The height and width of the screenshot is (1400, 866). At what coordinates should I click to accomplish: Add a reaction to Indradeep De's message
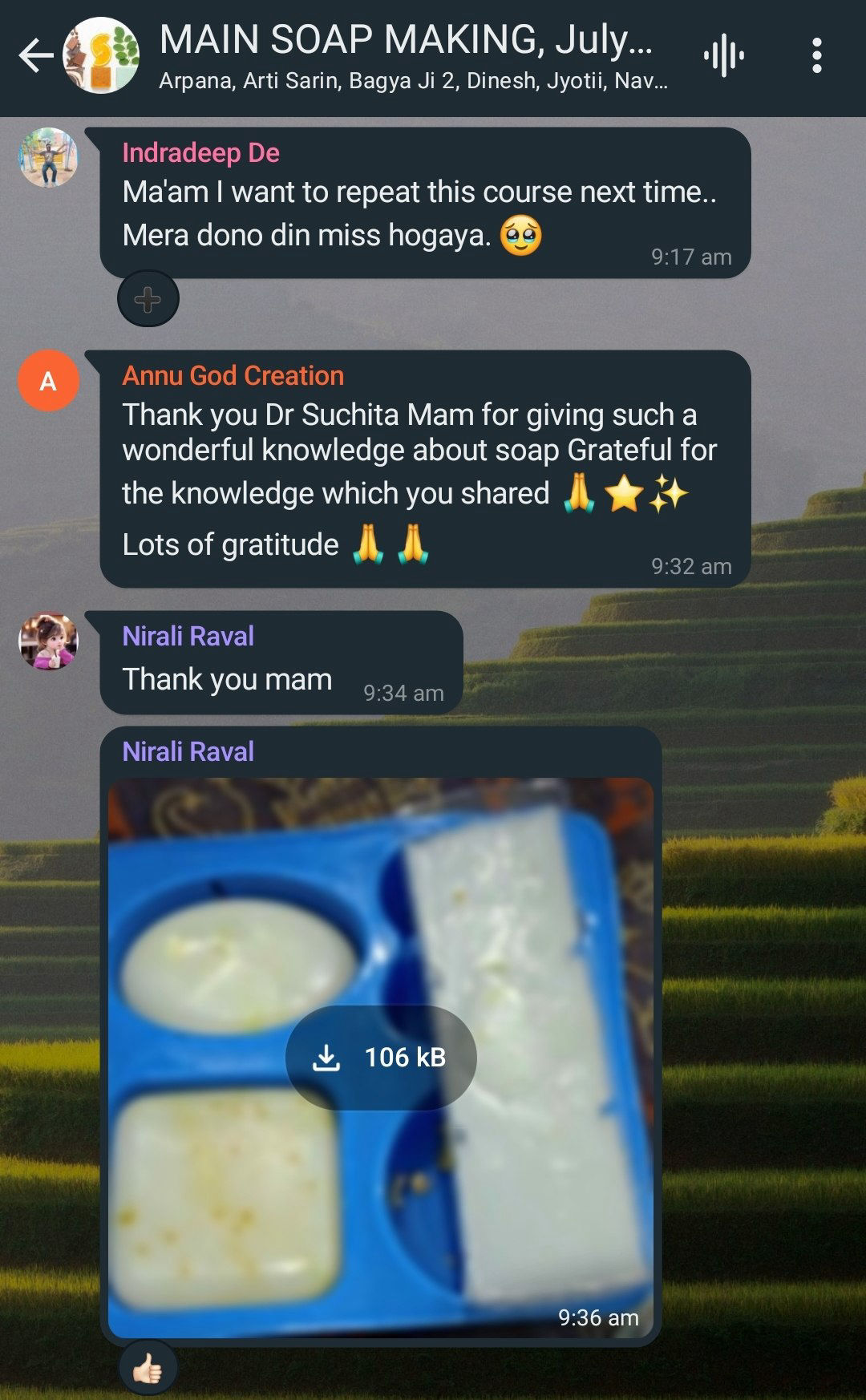tap(148, 300)
